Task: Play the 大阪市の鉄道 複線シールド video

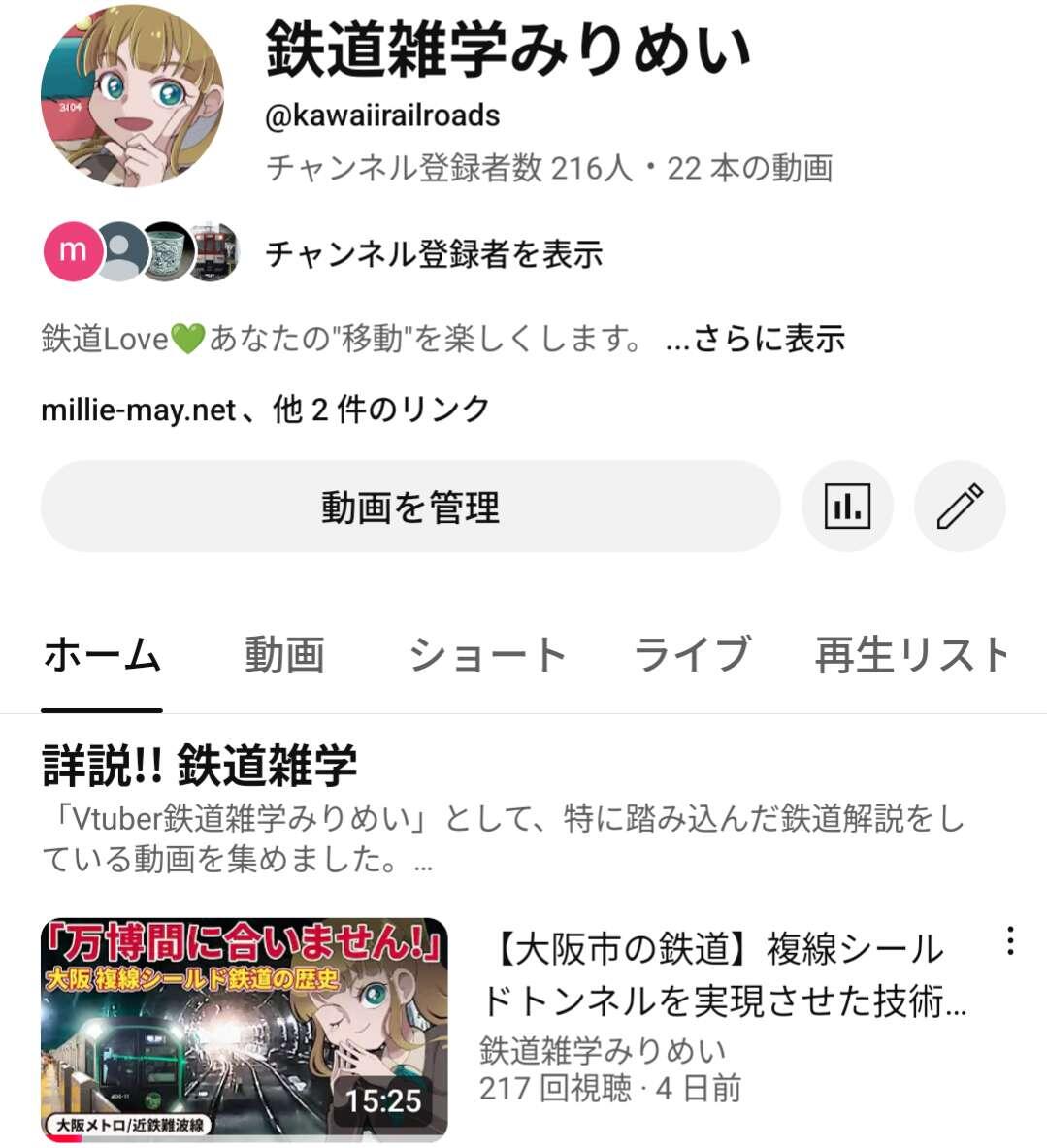Action: click(245, 1029)
